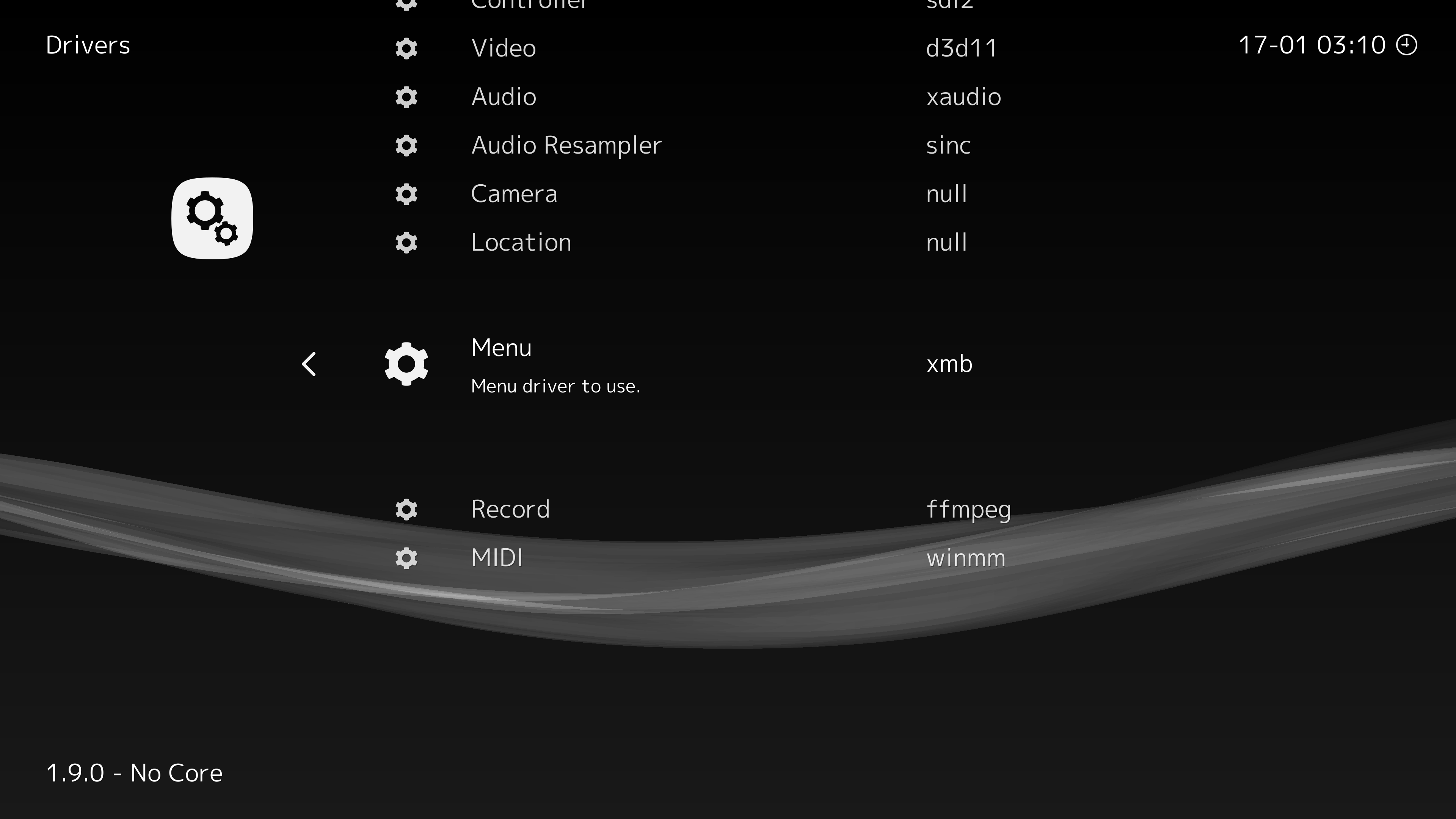Open the Location driver setting
Screen dimensions: 1456x819
521,243
